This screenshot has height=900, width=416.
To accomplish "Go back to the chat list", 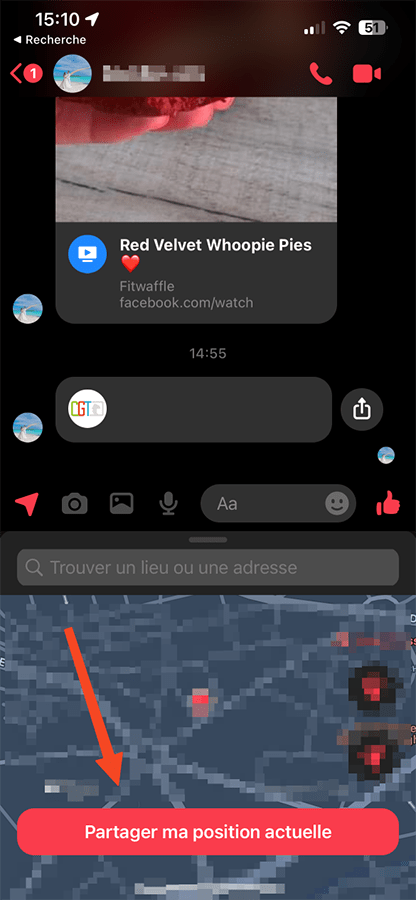I will click(x=25, y=73).
